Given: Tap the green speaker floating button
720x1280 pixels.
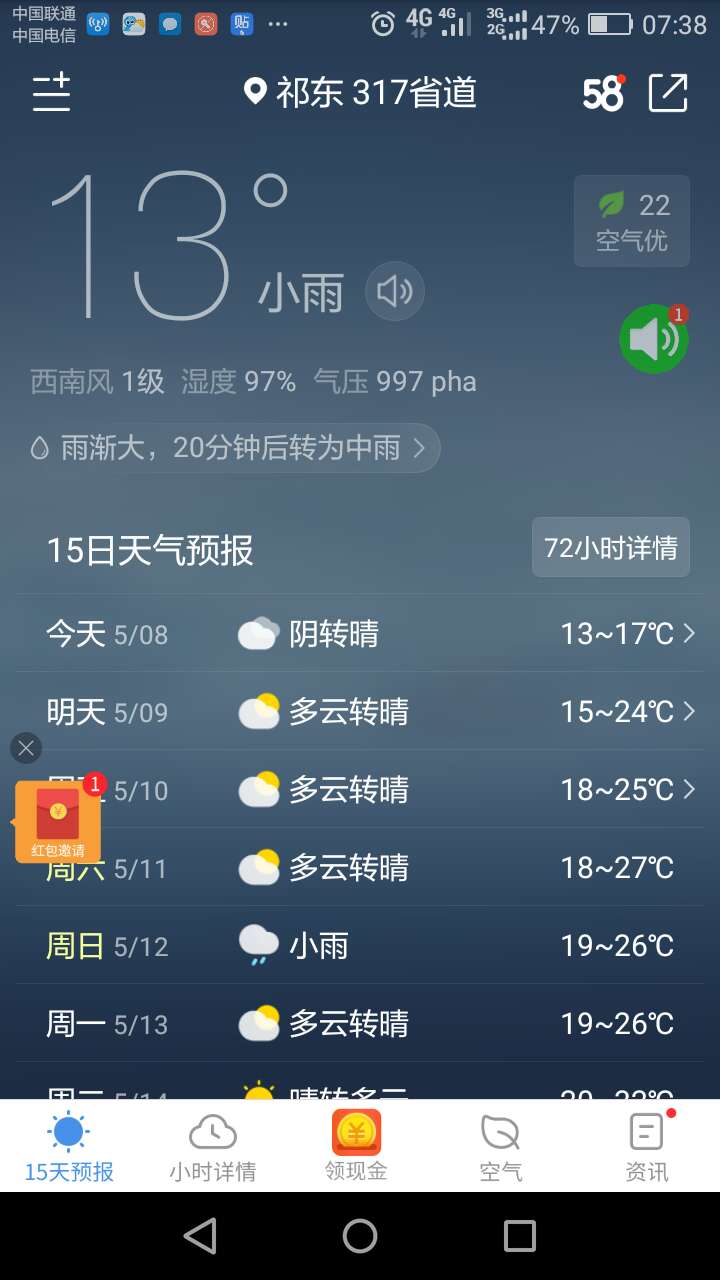Looking at the screenshot, I should [655, 340].
